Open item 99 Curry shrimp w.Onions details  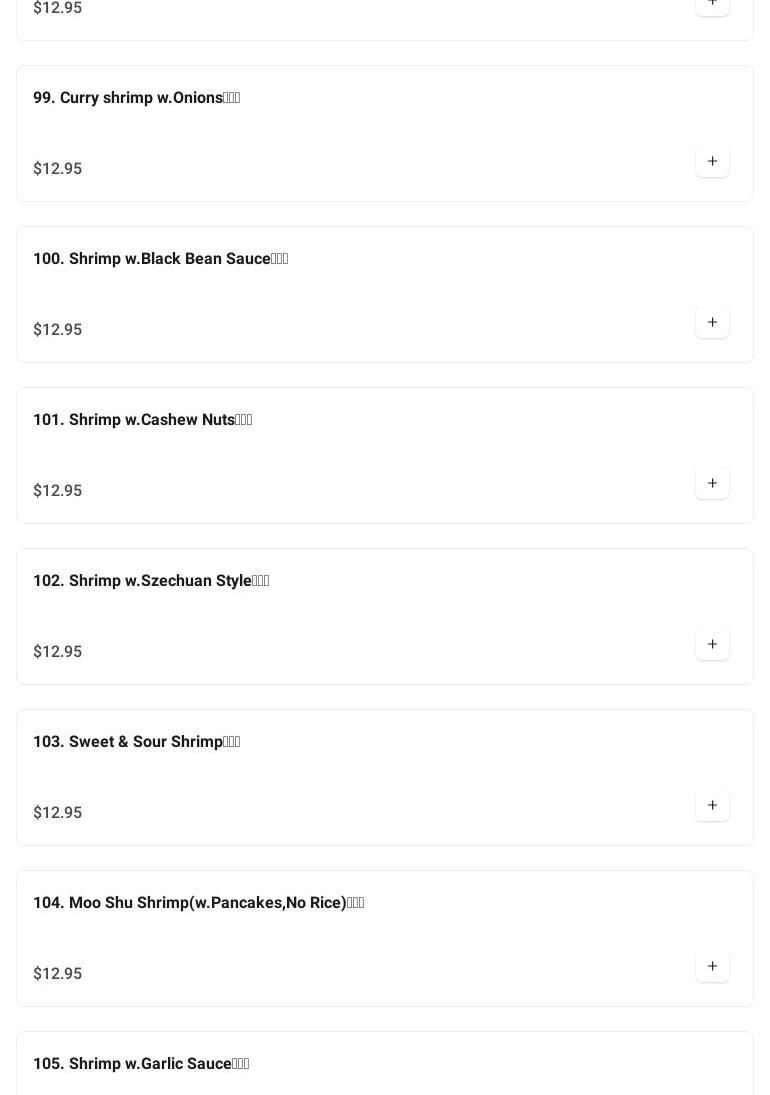click(x=137, y=98)
